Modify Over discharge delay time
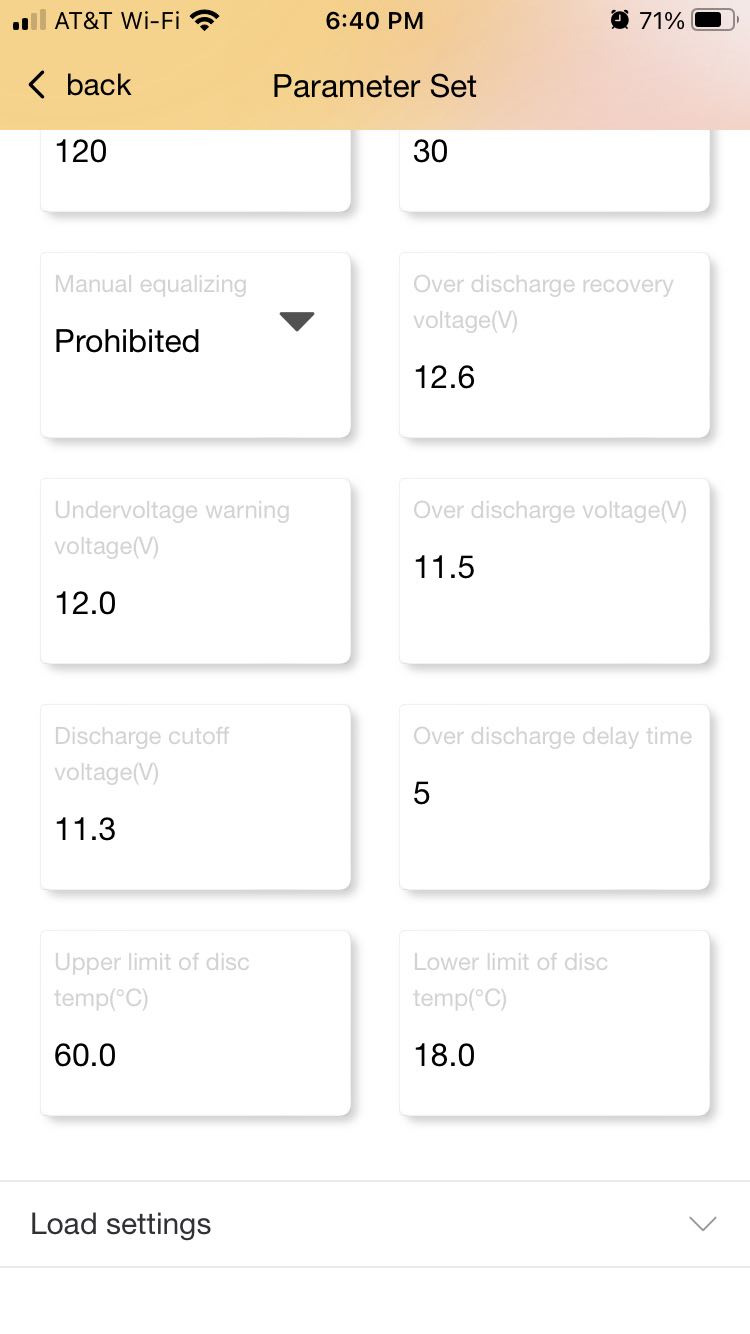The height and width of the screenshot is (1334, 750). [x=554, y=793]
